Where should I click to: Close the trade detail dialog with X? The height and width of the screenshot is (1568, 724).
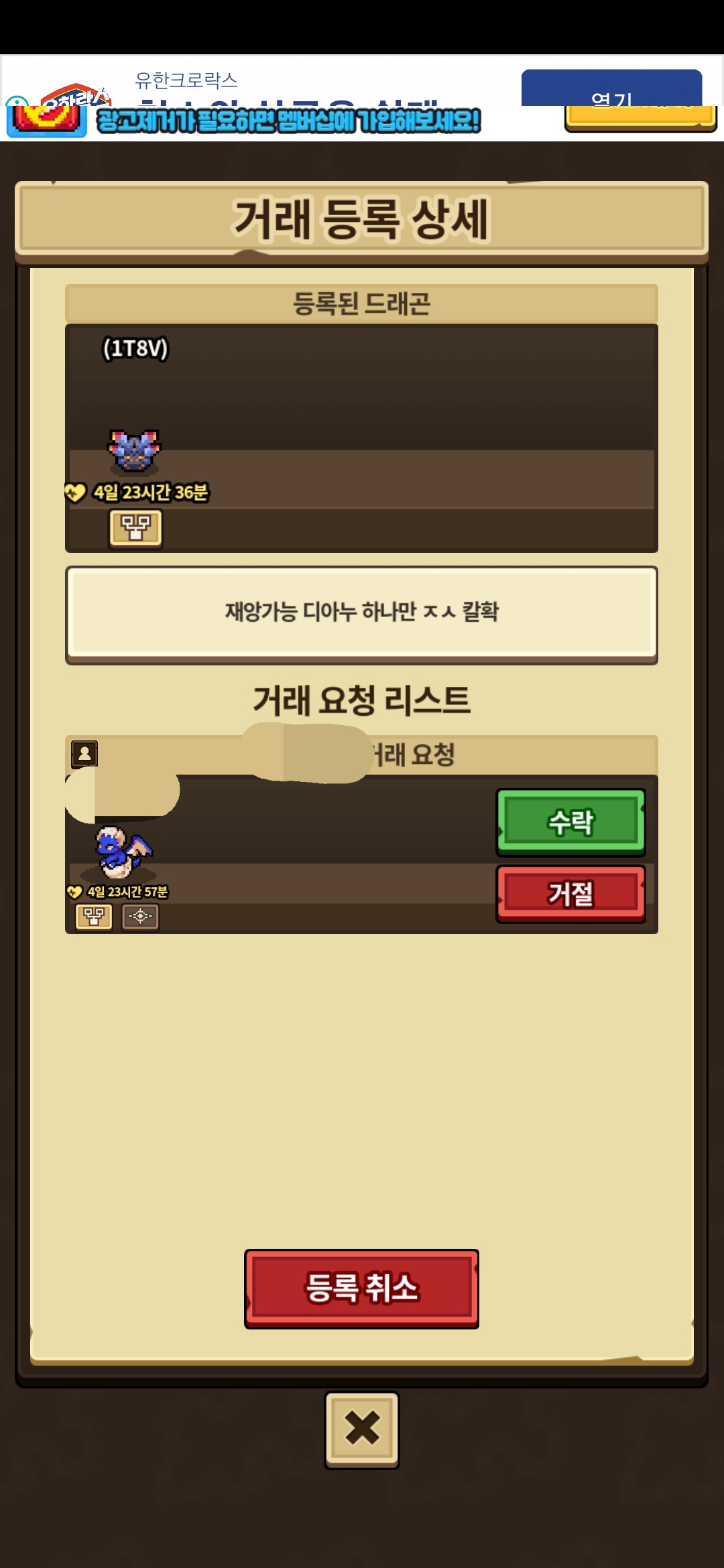pos(362,1429)
